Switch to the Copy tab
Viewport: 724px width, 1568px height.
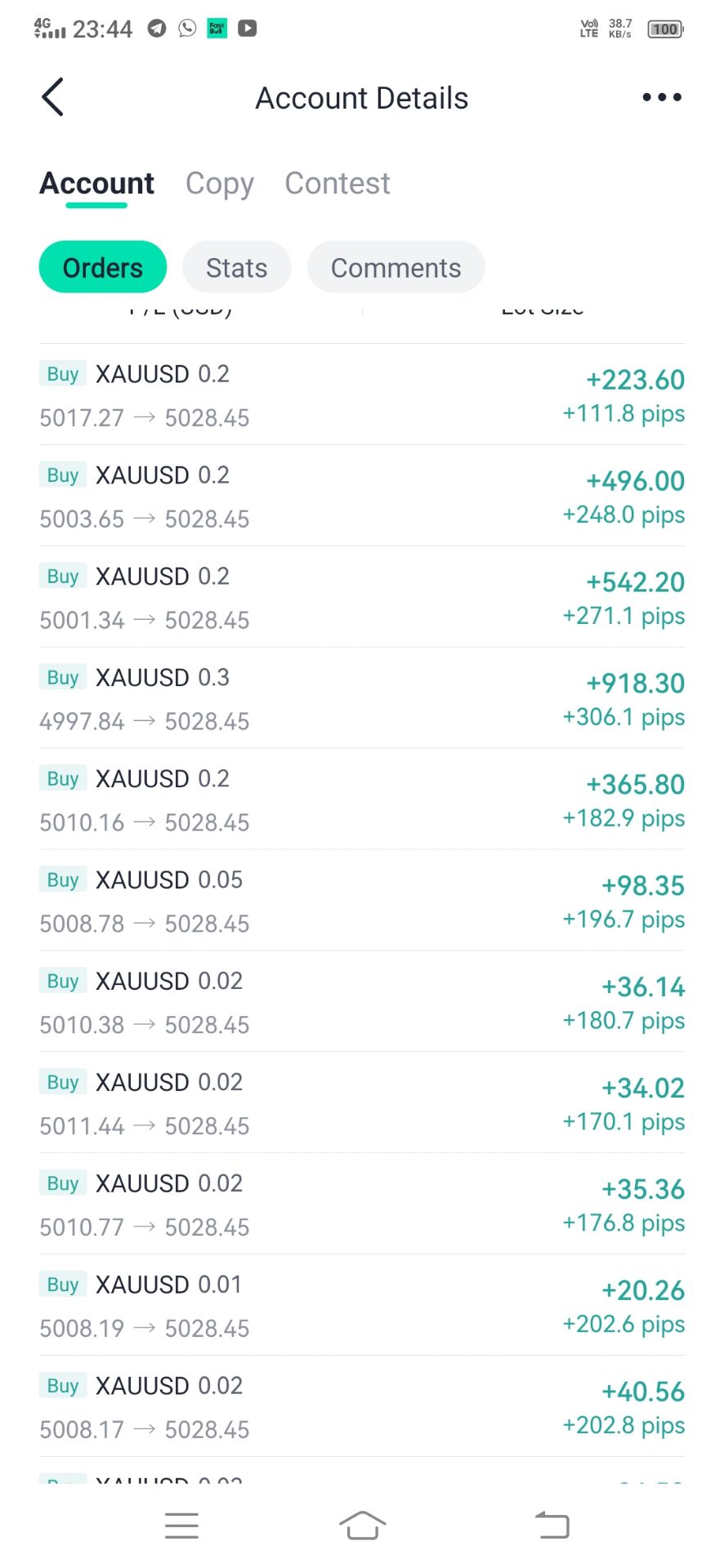point(219,184)
